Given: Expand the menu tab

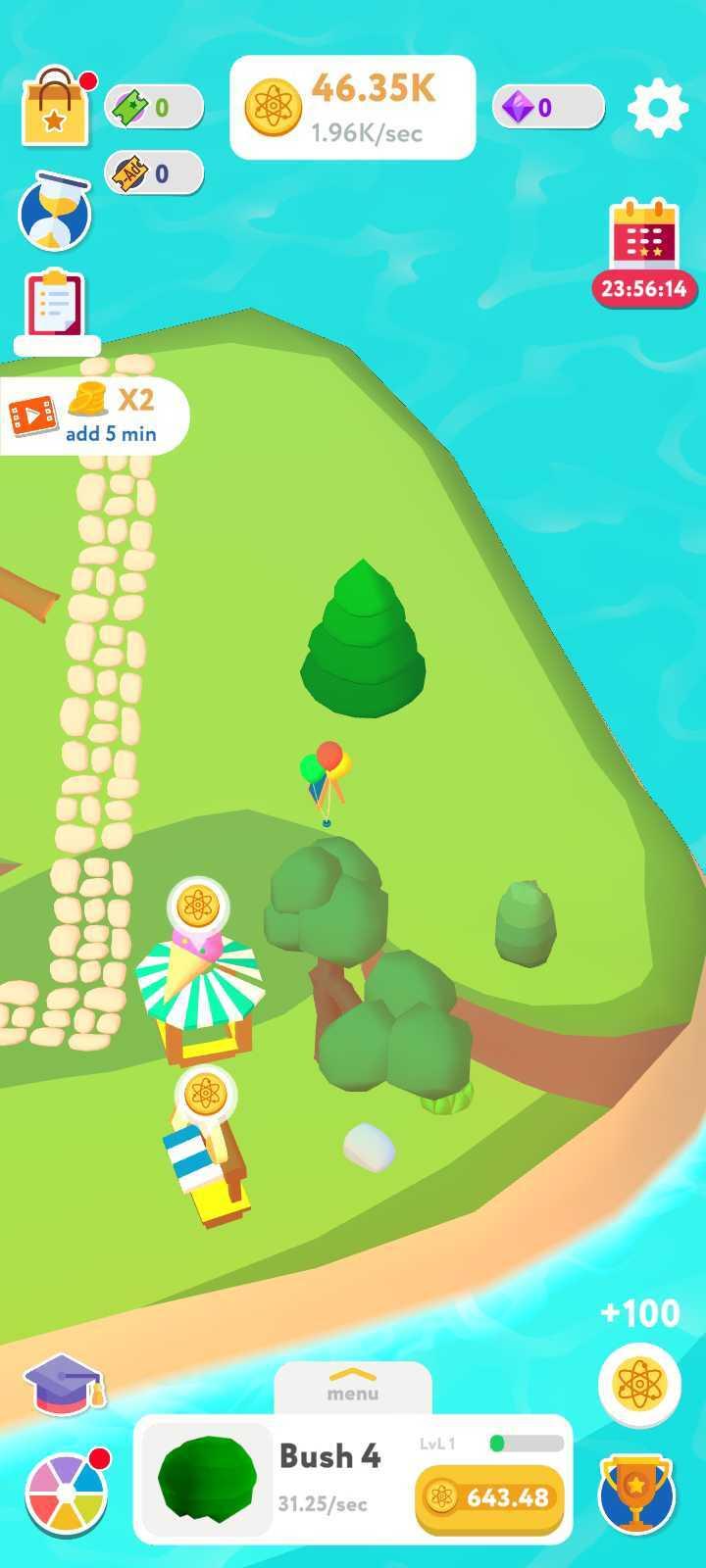Looking at the screenshot, I should pyautogui.click(x=353, y=1385).
